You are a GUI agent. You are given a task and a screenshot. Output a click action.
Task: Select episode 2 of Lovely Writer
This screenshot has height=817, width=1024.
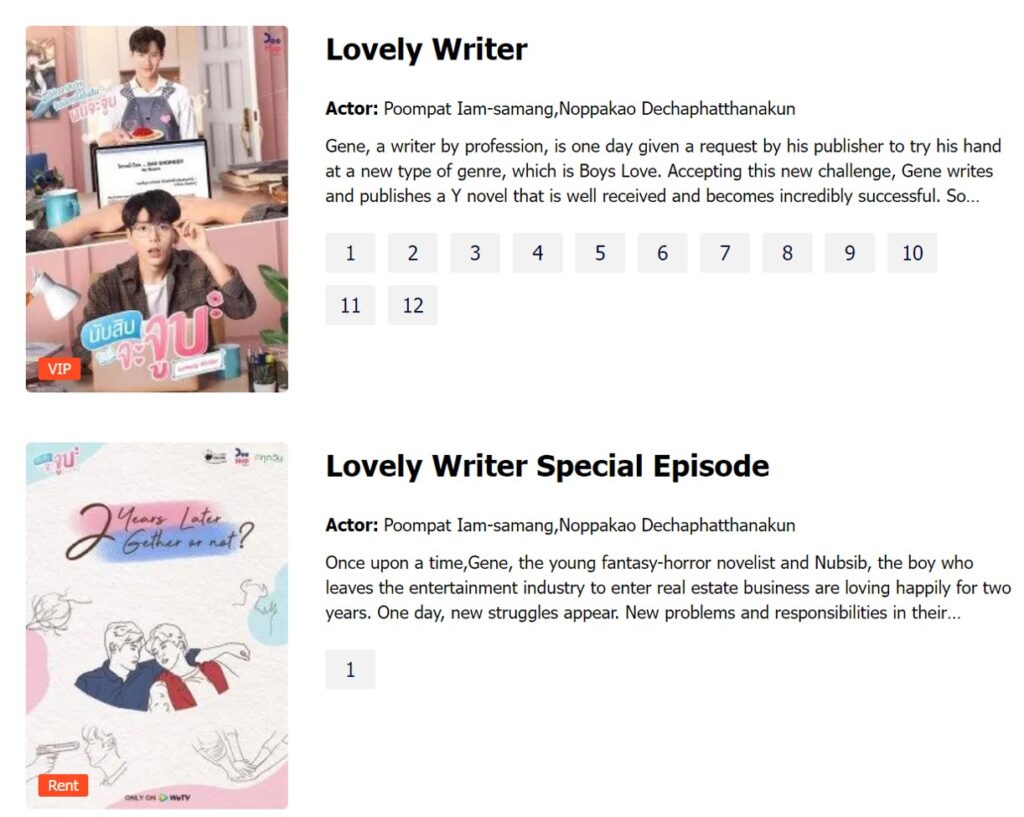click(x=413, y=253)
